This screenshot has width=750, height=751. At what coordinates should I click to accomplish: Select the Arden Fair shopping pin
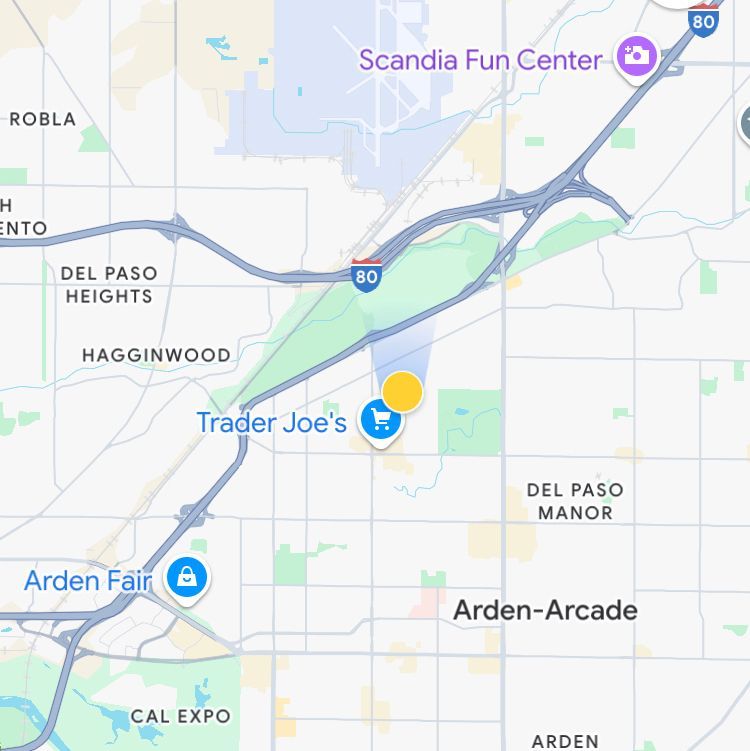187,577
